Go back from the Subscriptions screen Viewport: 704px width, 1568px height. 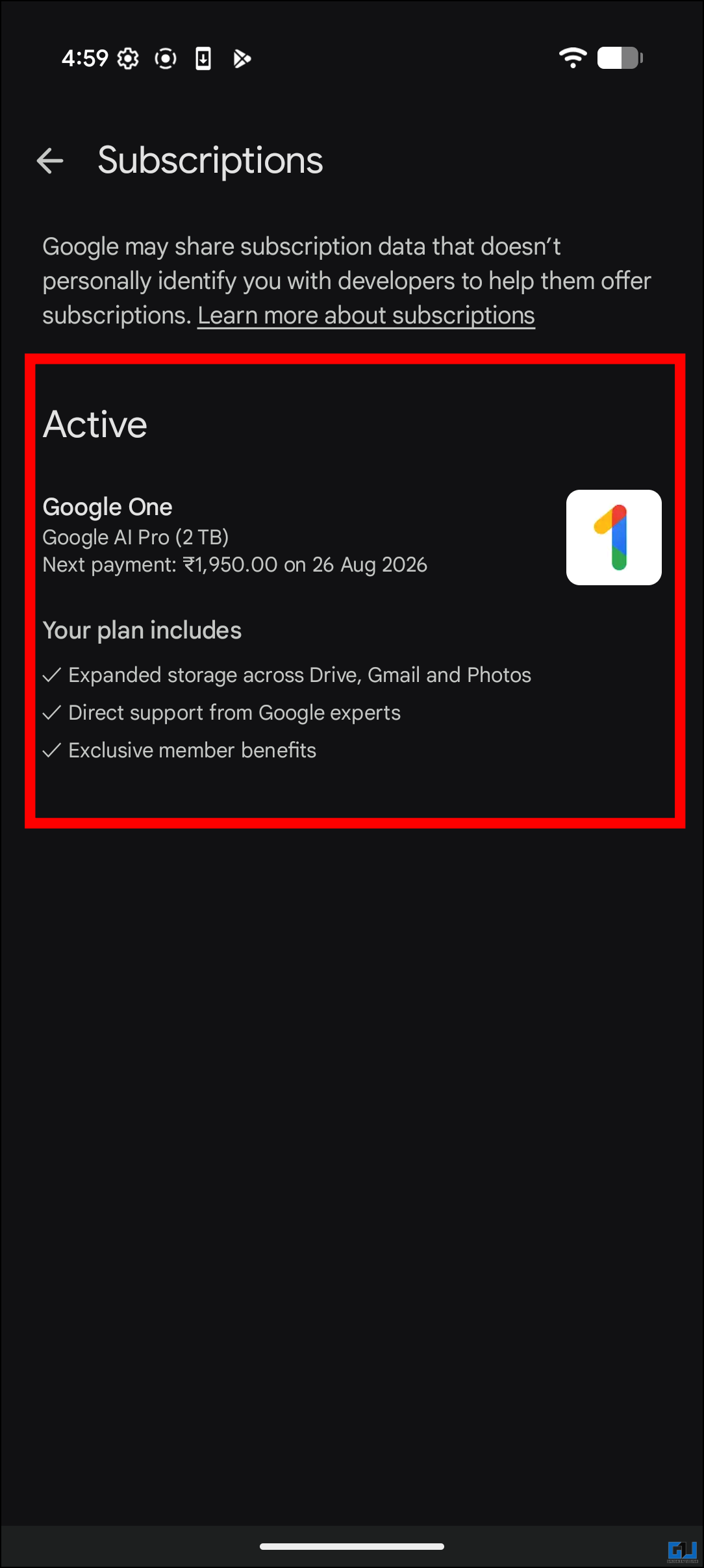tap(50, 160)
